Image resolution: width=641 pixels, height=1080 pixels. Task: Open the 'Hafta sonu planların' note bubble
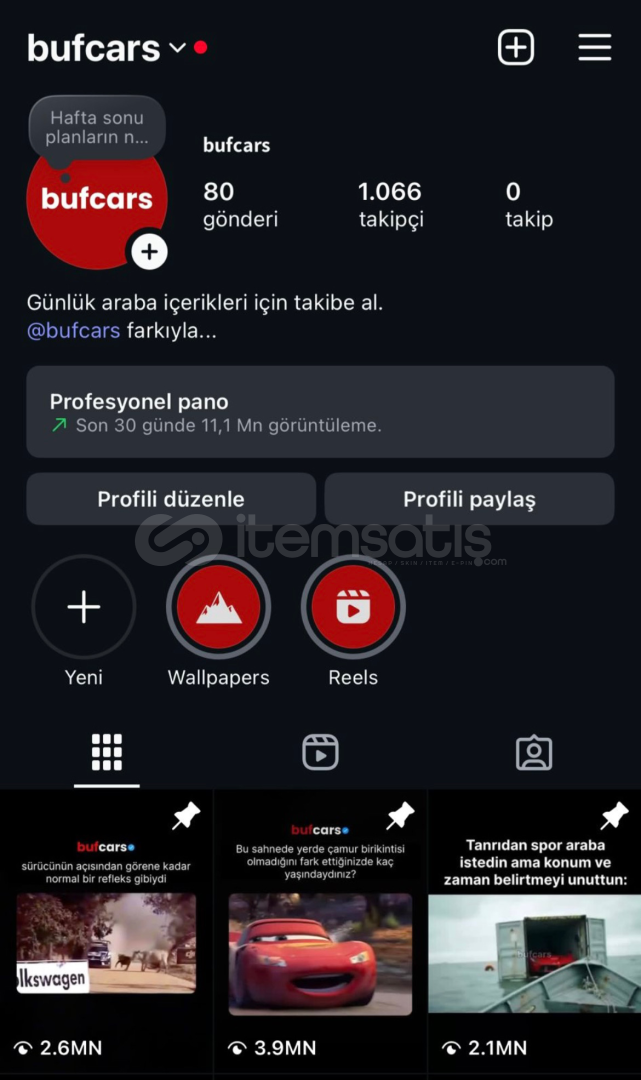(97, 127)
